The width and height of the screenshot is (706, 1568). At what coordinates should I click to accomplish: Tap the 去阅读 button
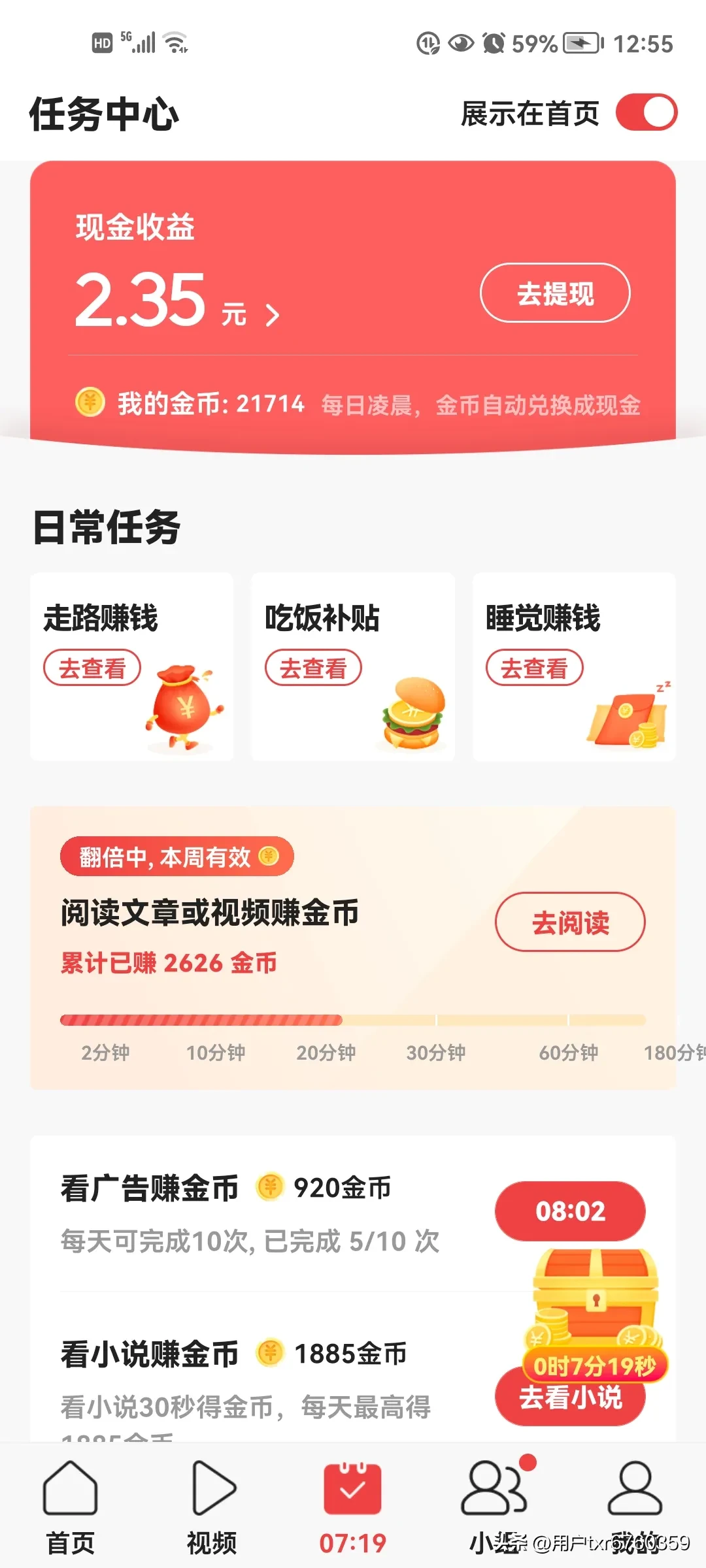[570, 922]
